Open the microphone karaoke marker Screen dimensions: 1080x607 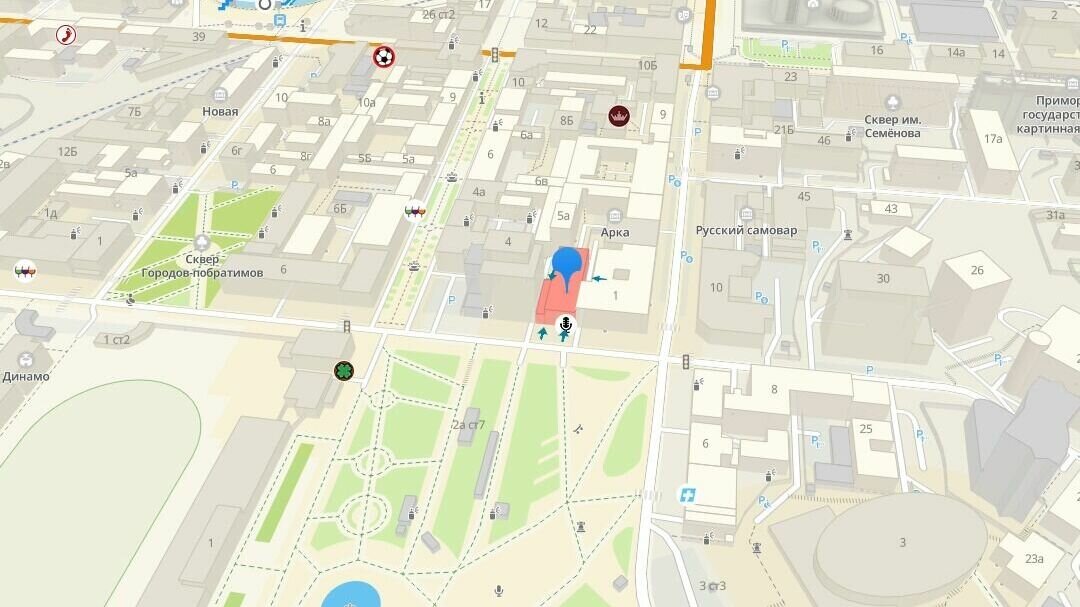(x=565, y=324)
